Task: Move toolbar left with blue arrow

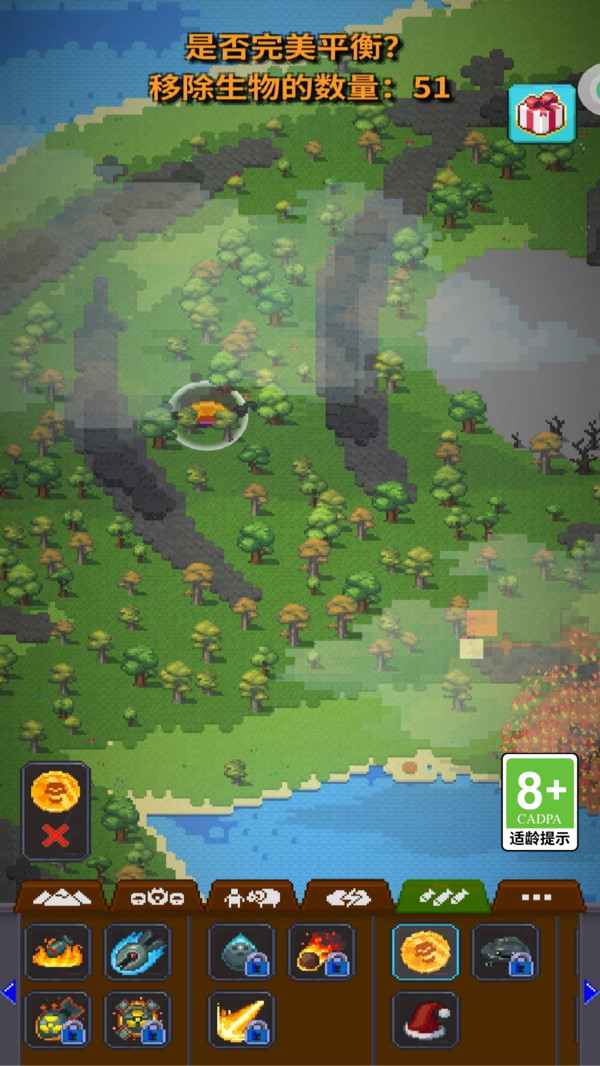Action: 9,991
